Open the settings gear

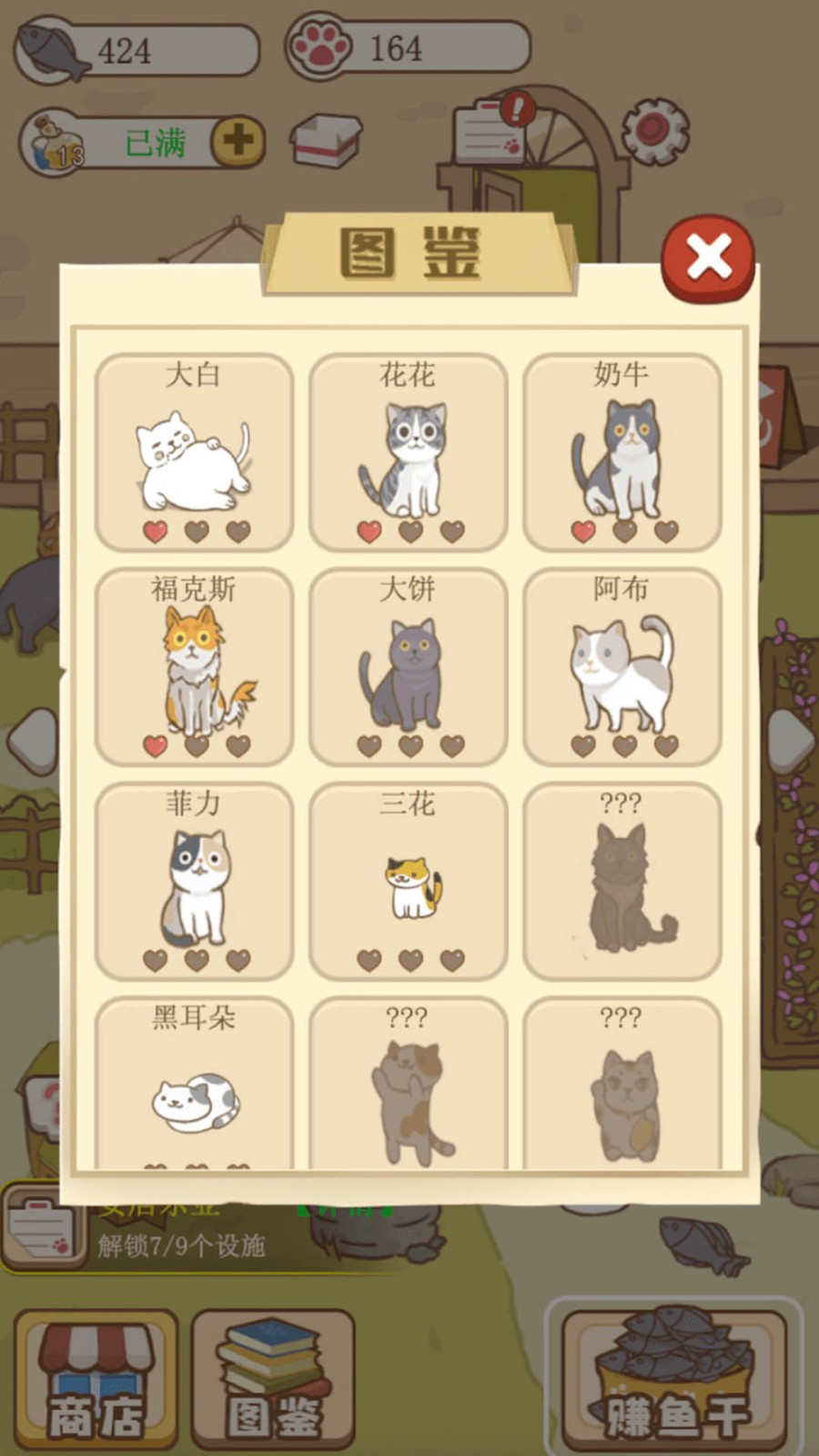654,130
